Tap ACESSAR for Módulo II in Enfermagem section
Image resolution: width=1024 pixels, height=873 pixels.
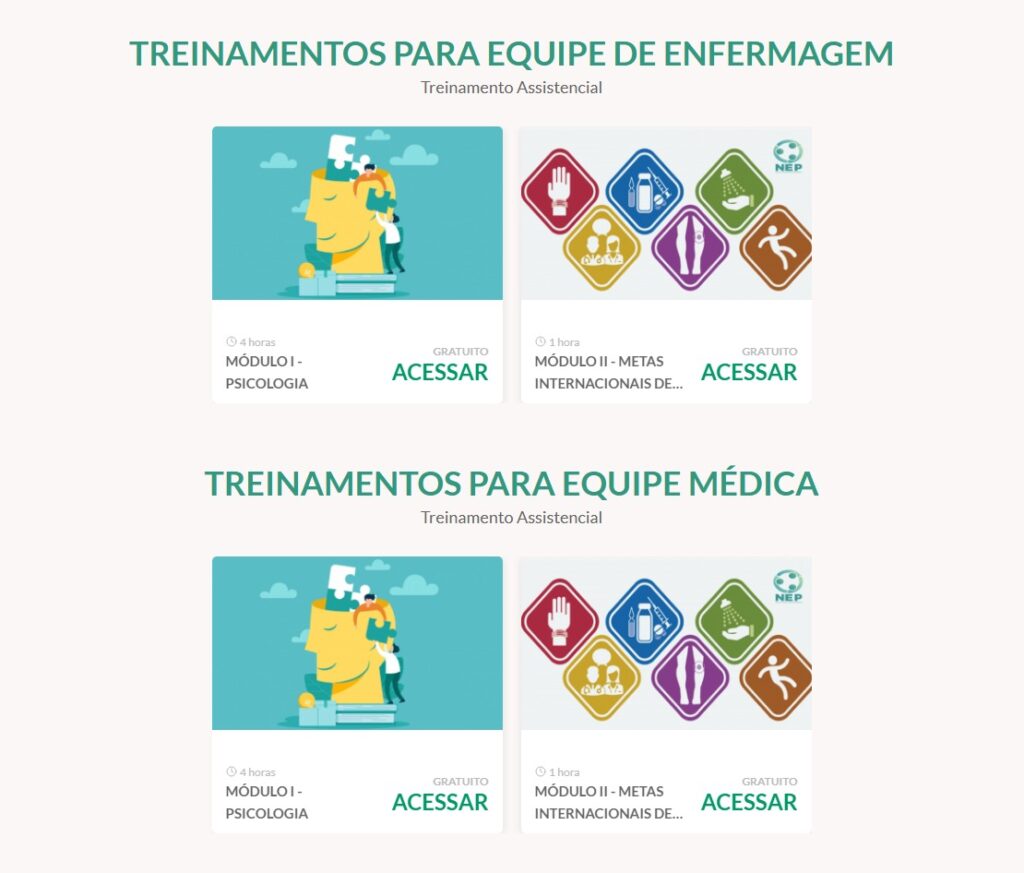click(749, 372)
